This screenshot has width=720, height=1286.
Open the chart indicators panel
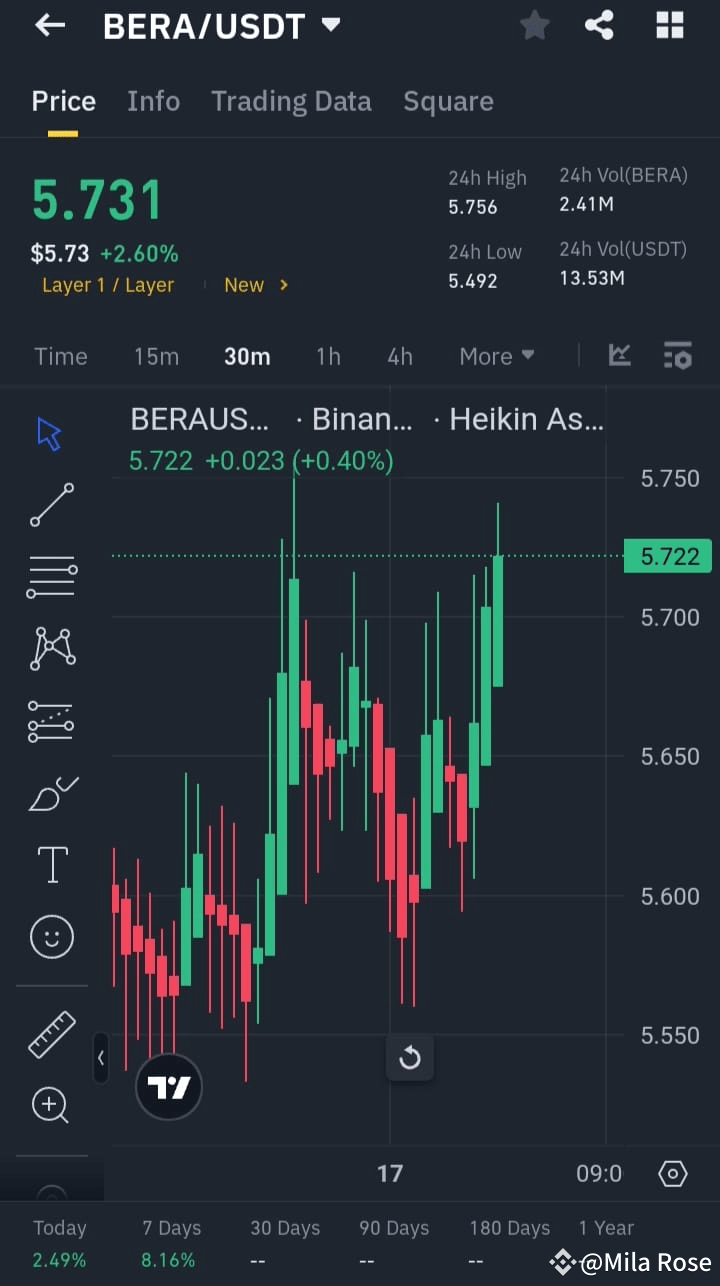[x=619, y=355]
